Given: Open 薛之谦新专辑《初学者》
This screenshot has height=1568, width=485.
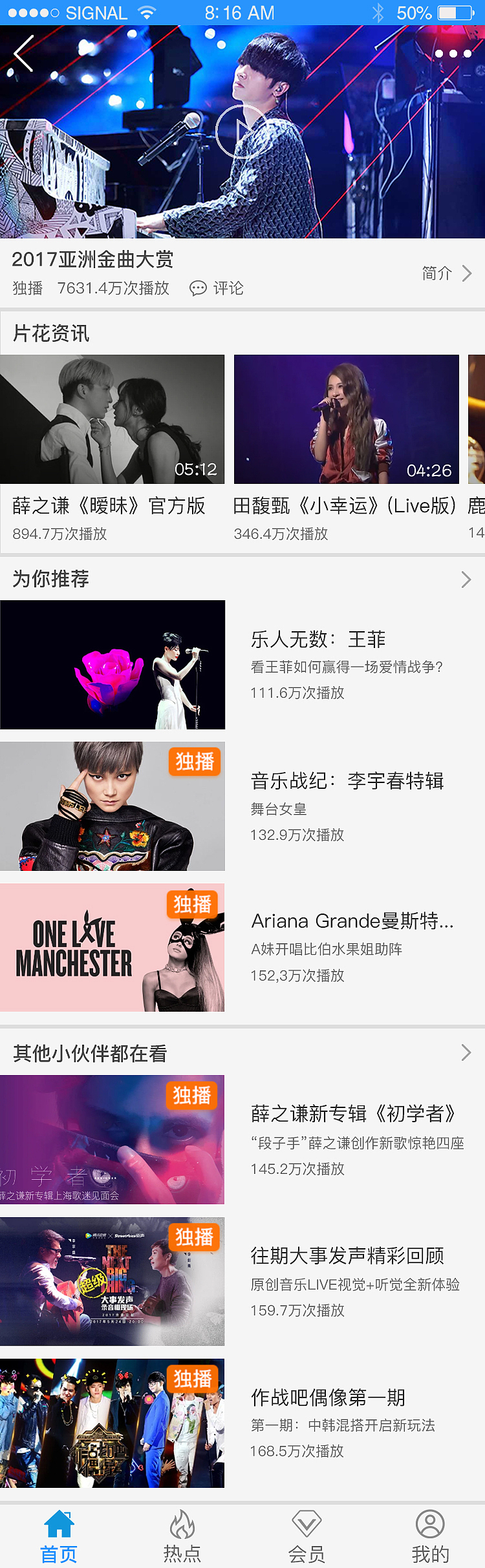Looking at the screenshot, I should (113, 1140).
